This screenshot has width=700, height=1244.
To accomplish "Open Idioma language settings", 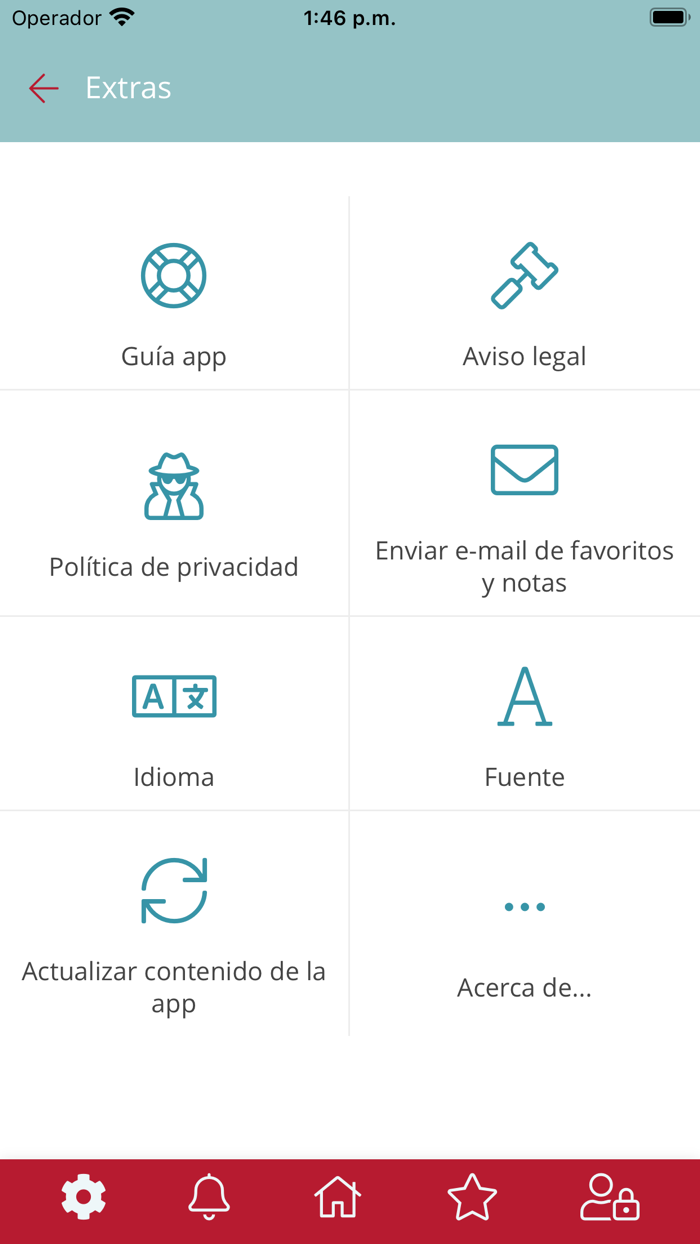I will click(x=174, y=714).
